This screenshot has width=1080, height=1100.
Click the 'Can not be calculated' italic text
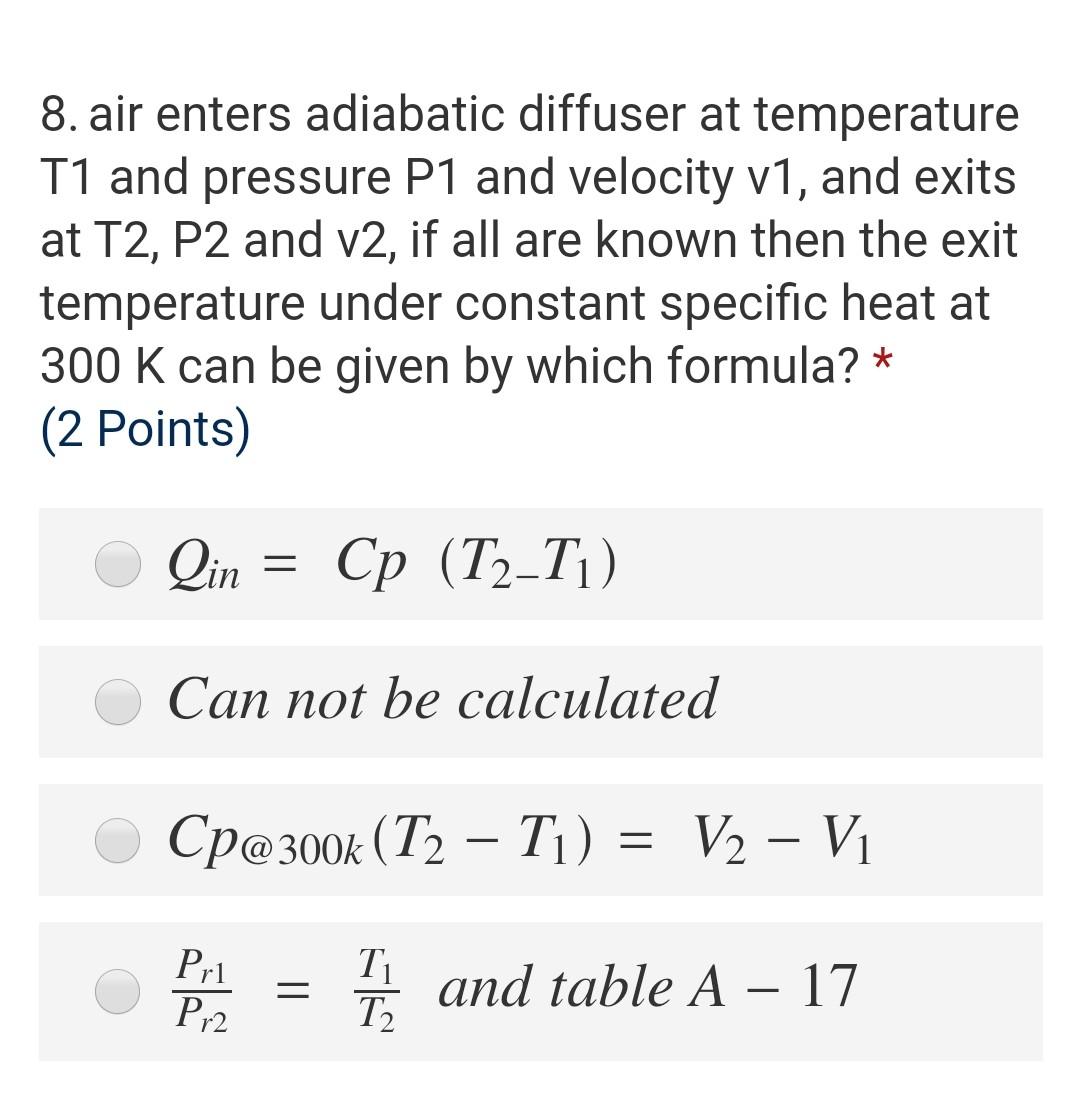coord(444,698)
